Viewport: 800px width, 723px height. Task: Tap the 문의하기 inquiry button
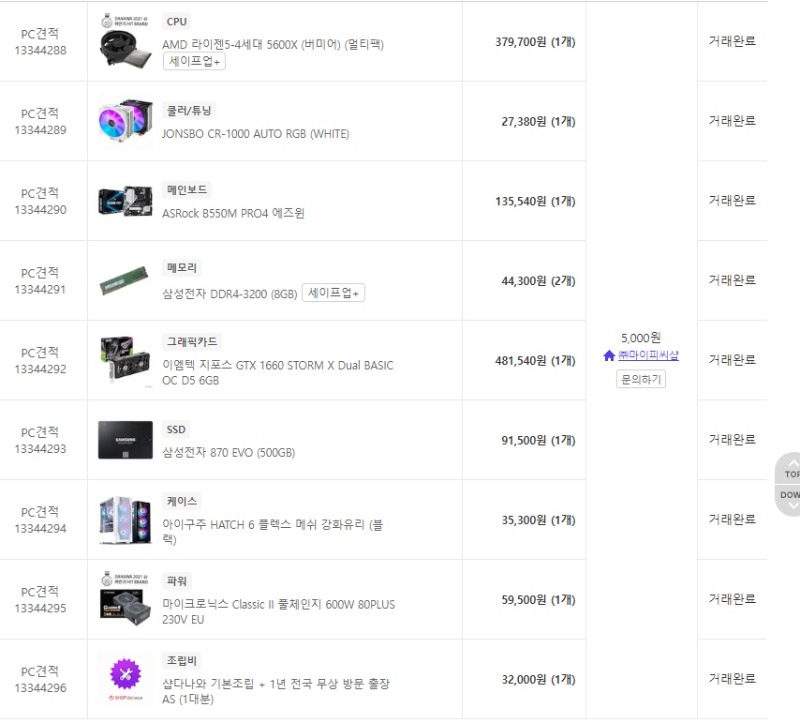click(641, 380)
